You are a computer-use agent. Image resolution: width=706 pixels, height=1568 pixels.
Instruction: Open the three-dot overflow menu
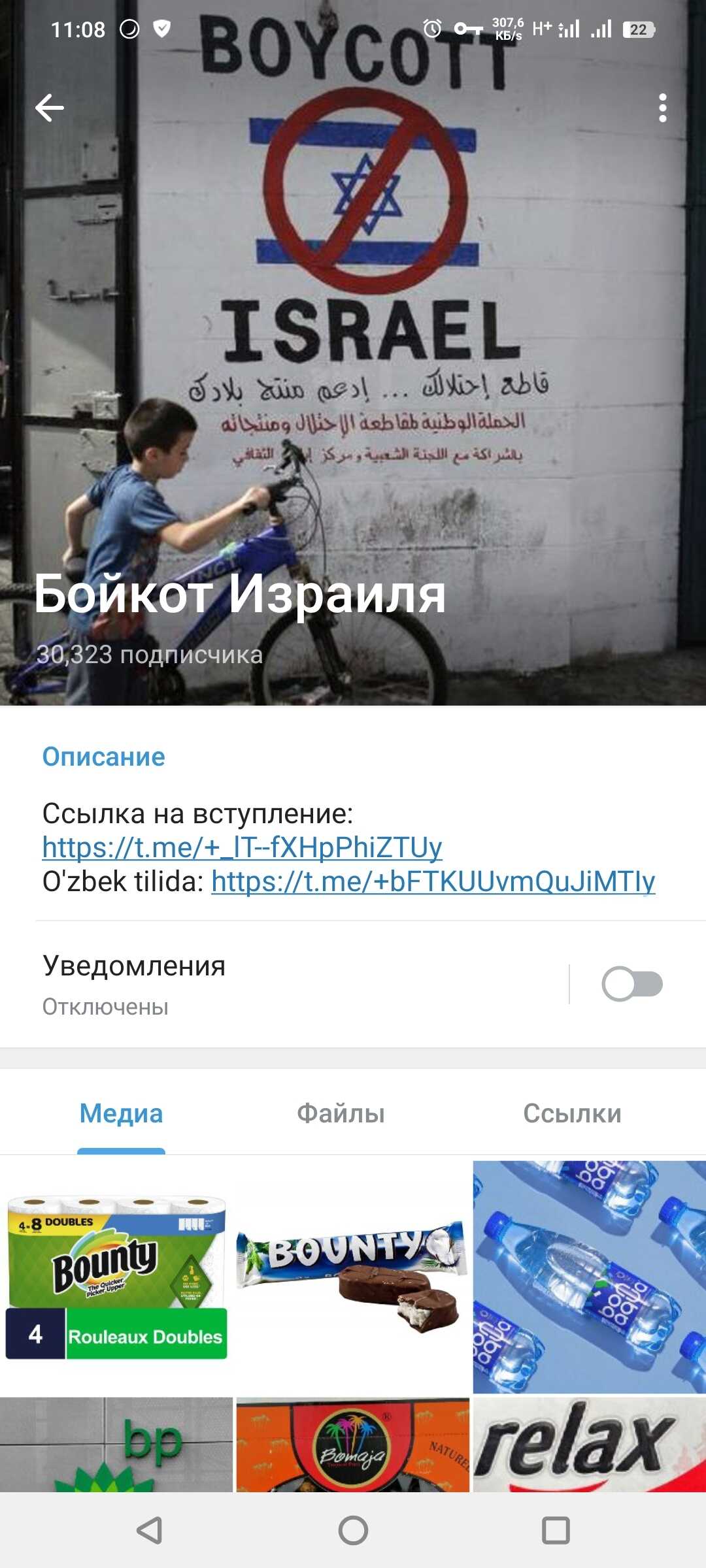(662, 108)
